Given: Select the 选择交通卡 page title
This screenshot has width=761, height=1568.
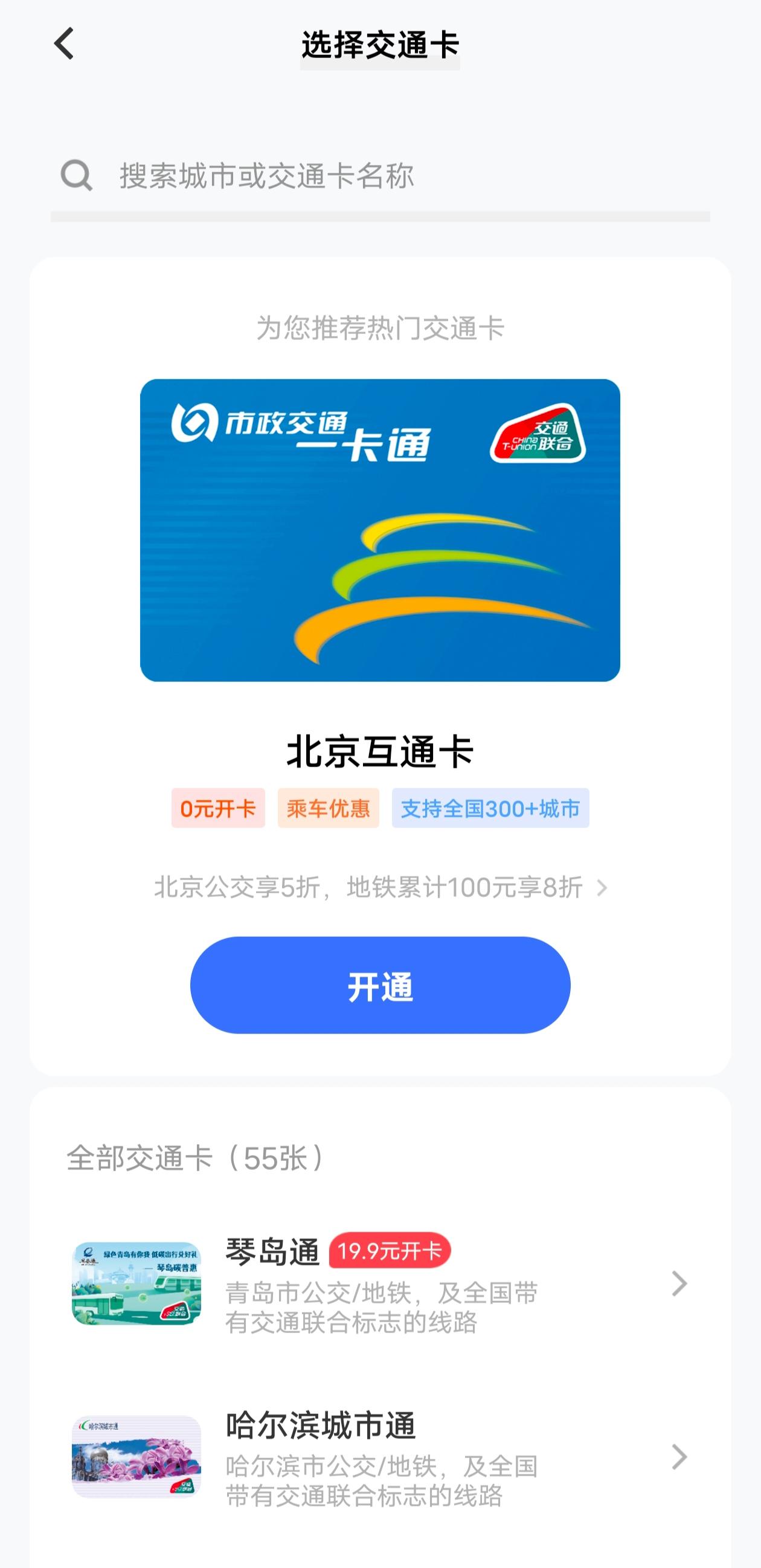Looking at the screenshot, I should tap(380, 43).
